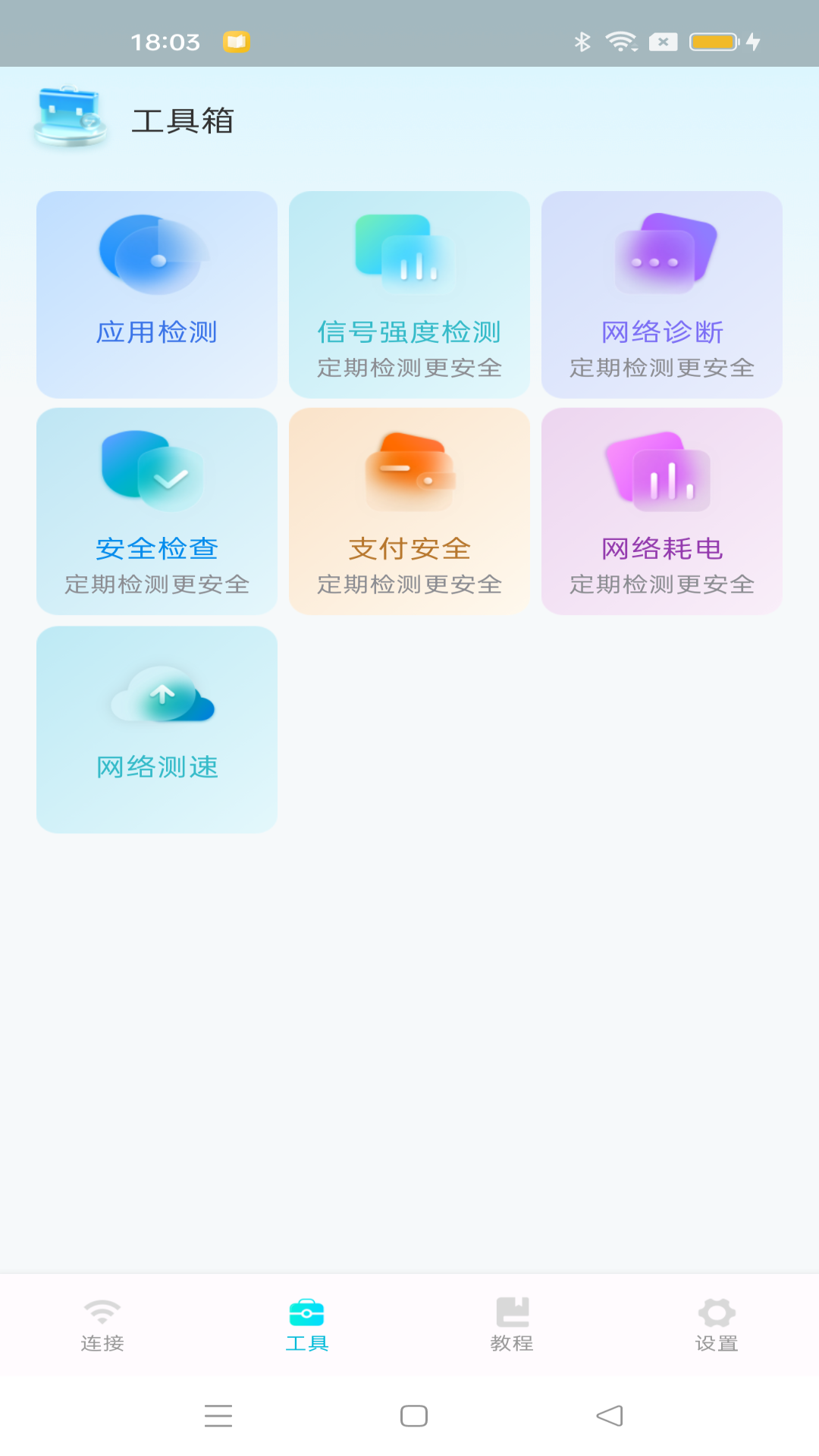
Task: Go to the system home screen
Action: pos(414,1416)
